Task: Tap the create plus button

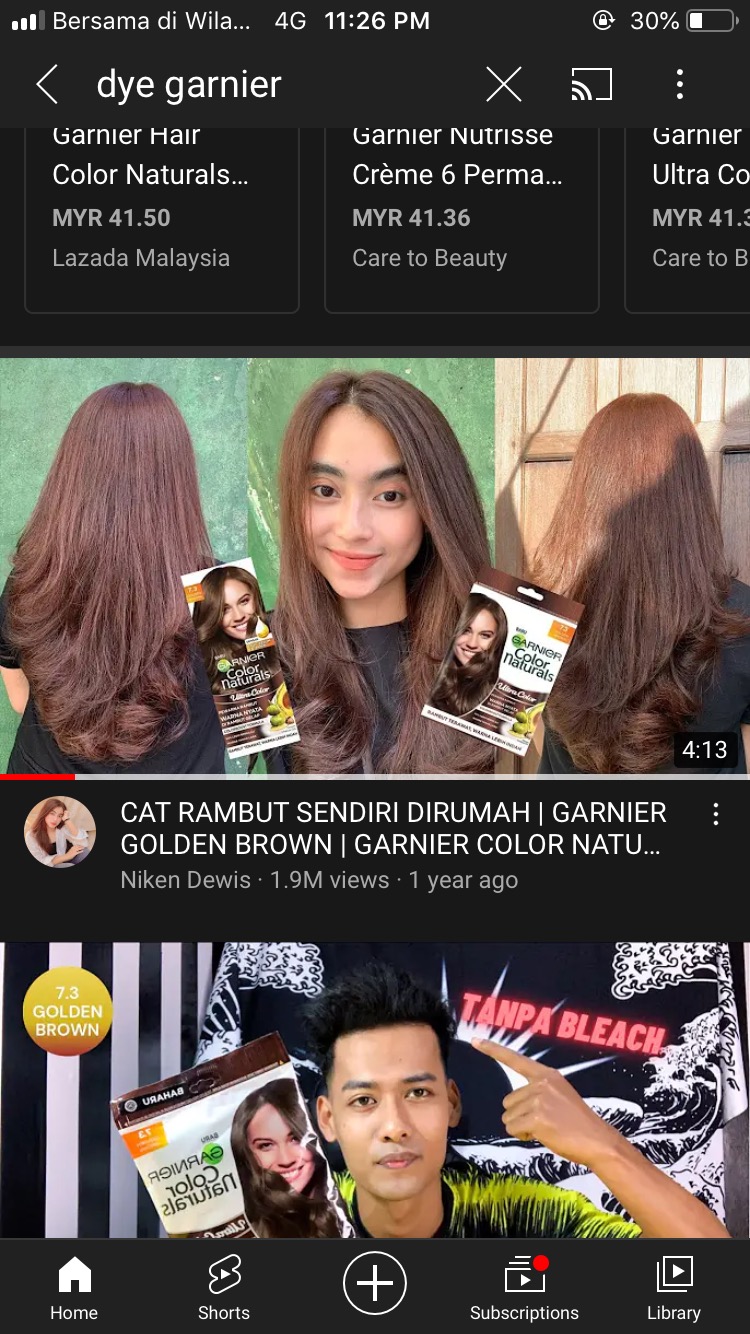Action: tap(375, 1284)
